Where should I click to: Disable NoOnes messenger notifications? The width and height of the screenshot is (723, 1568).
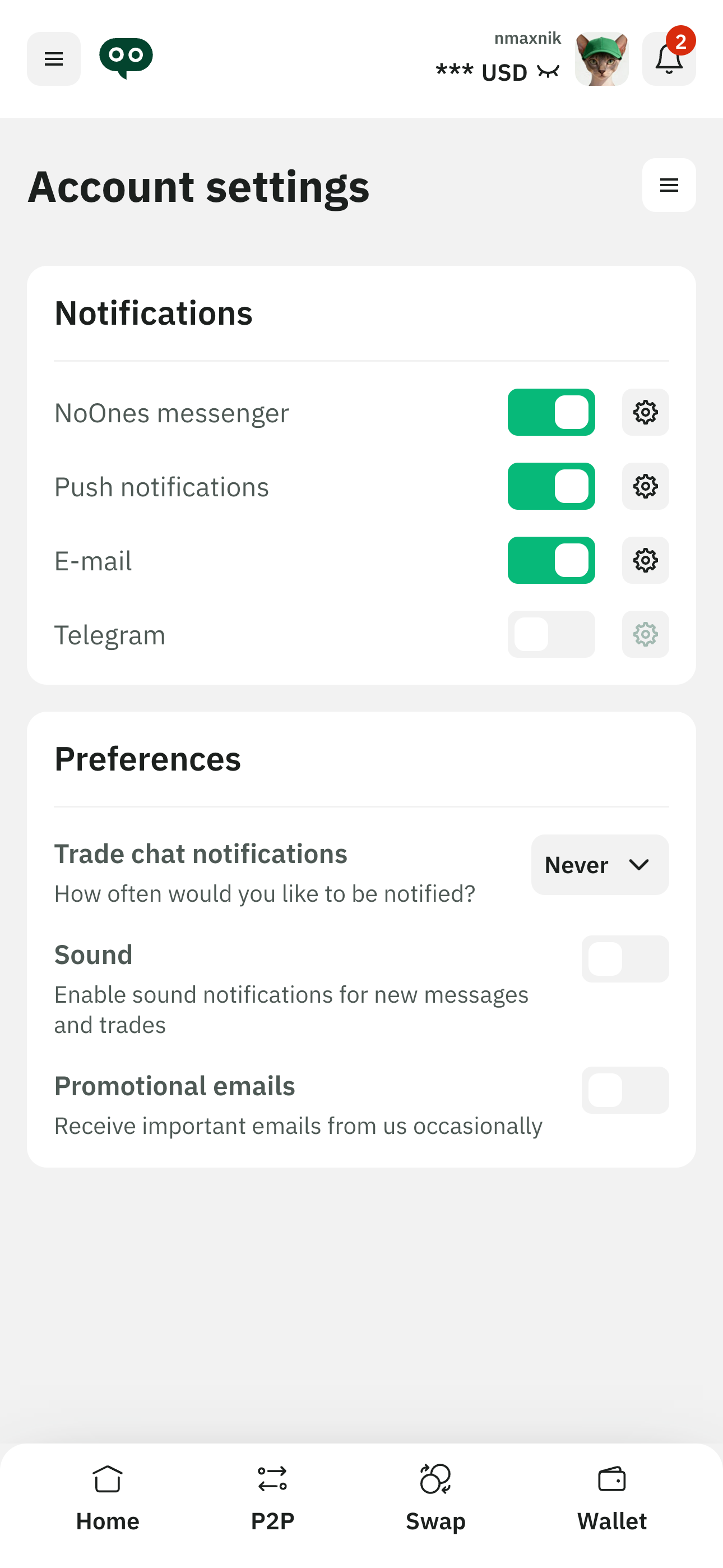click(x=551, y=412)
